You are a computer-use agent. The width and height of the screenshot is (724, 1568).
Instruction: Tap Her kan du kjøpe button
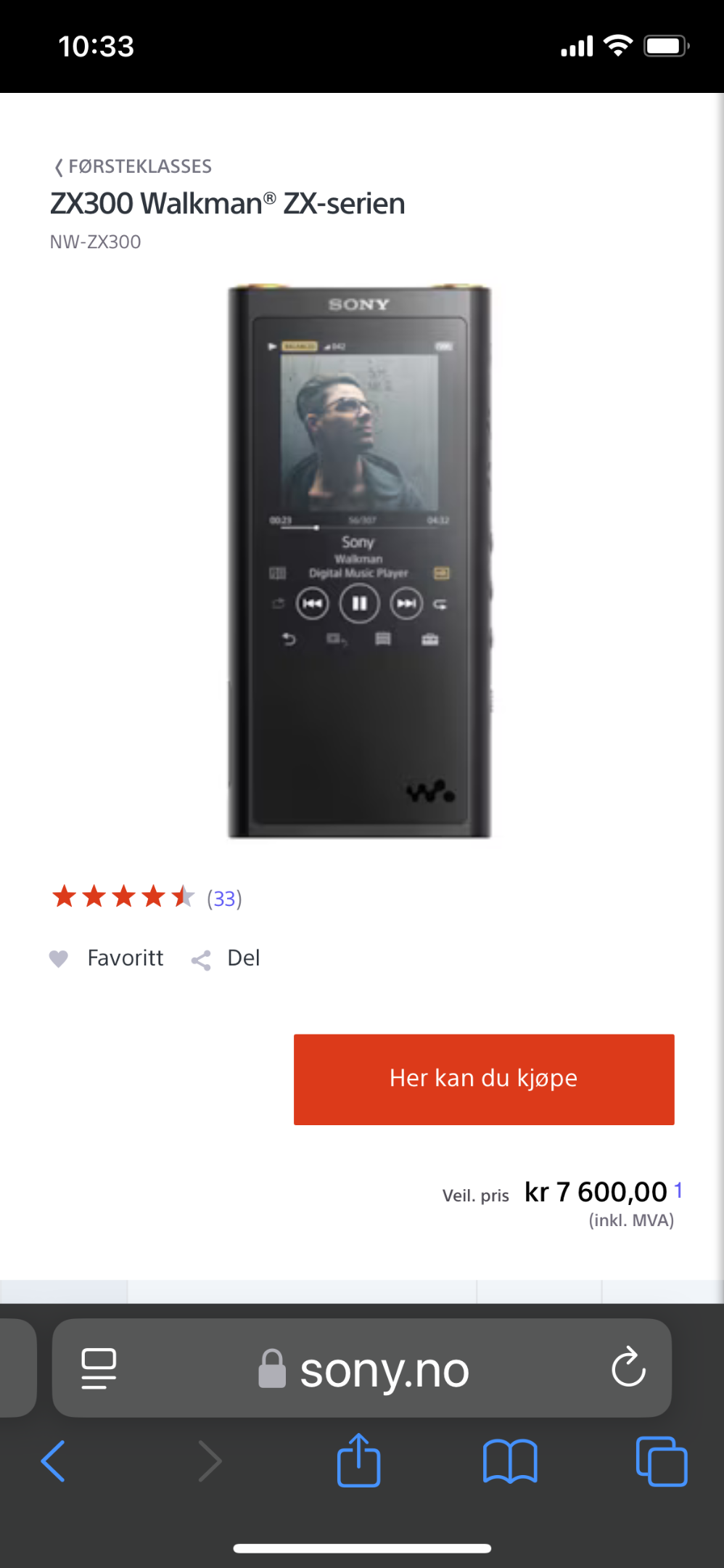(x=484, y=1079)
